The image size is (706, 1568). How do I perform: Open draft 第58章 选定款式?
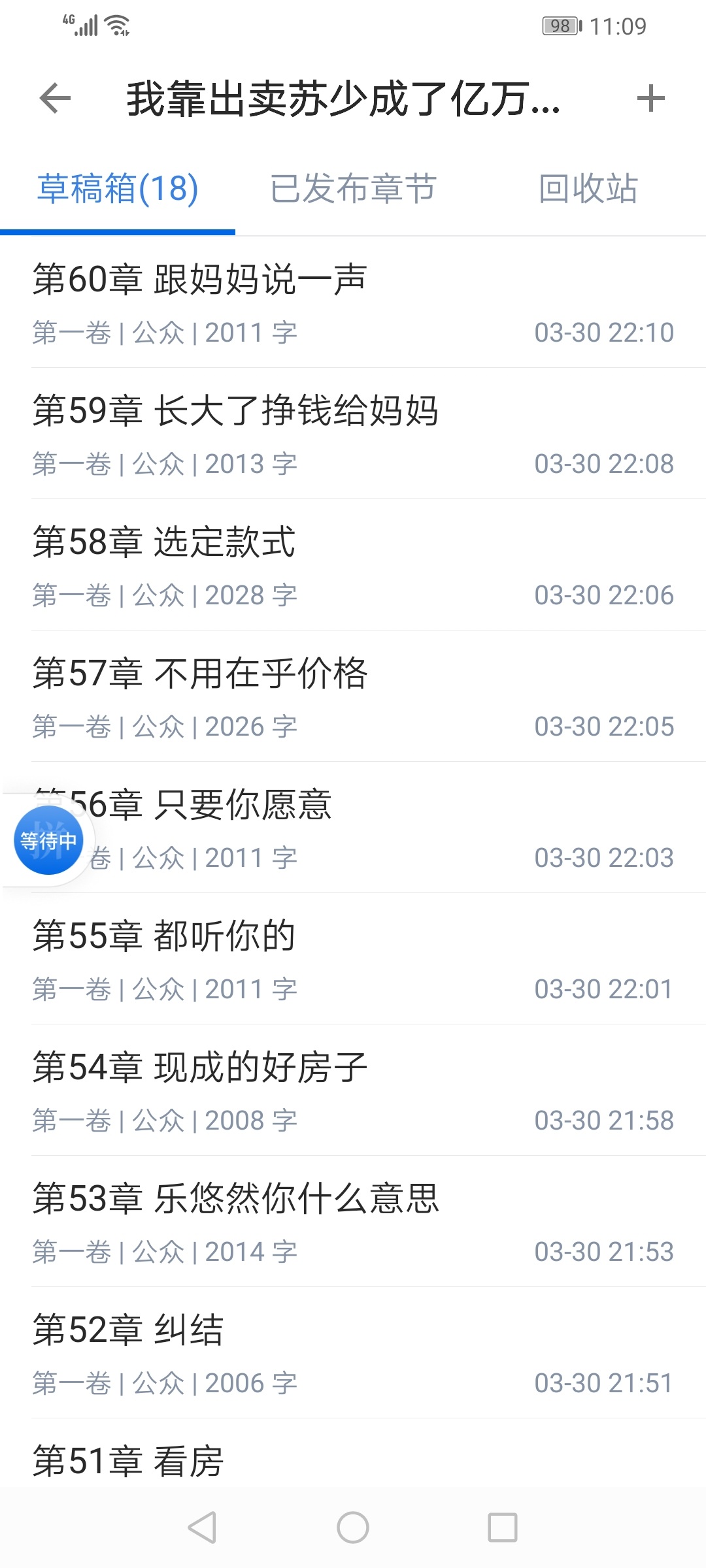tap(353, 565)
